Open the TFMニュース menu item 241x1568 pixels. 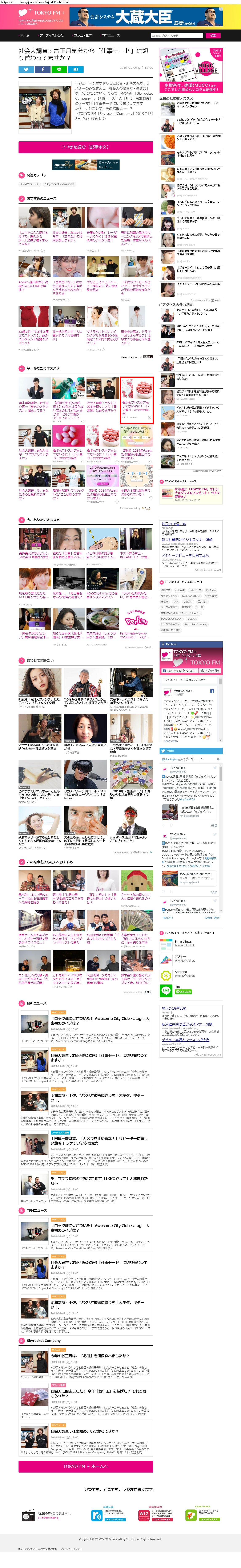[x=111, y=35]
